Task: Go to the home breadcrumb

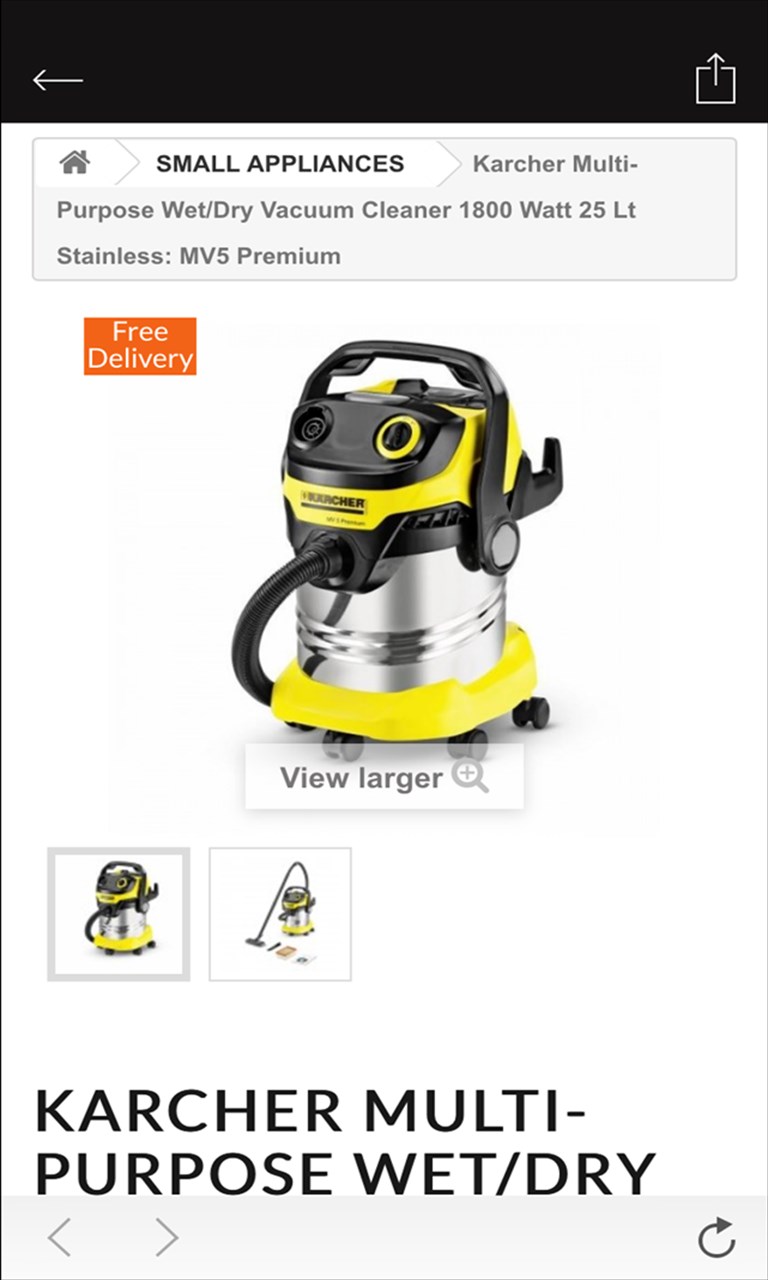Action: [75, 163]
